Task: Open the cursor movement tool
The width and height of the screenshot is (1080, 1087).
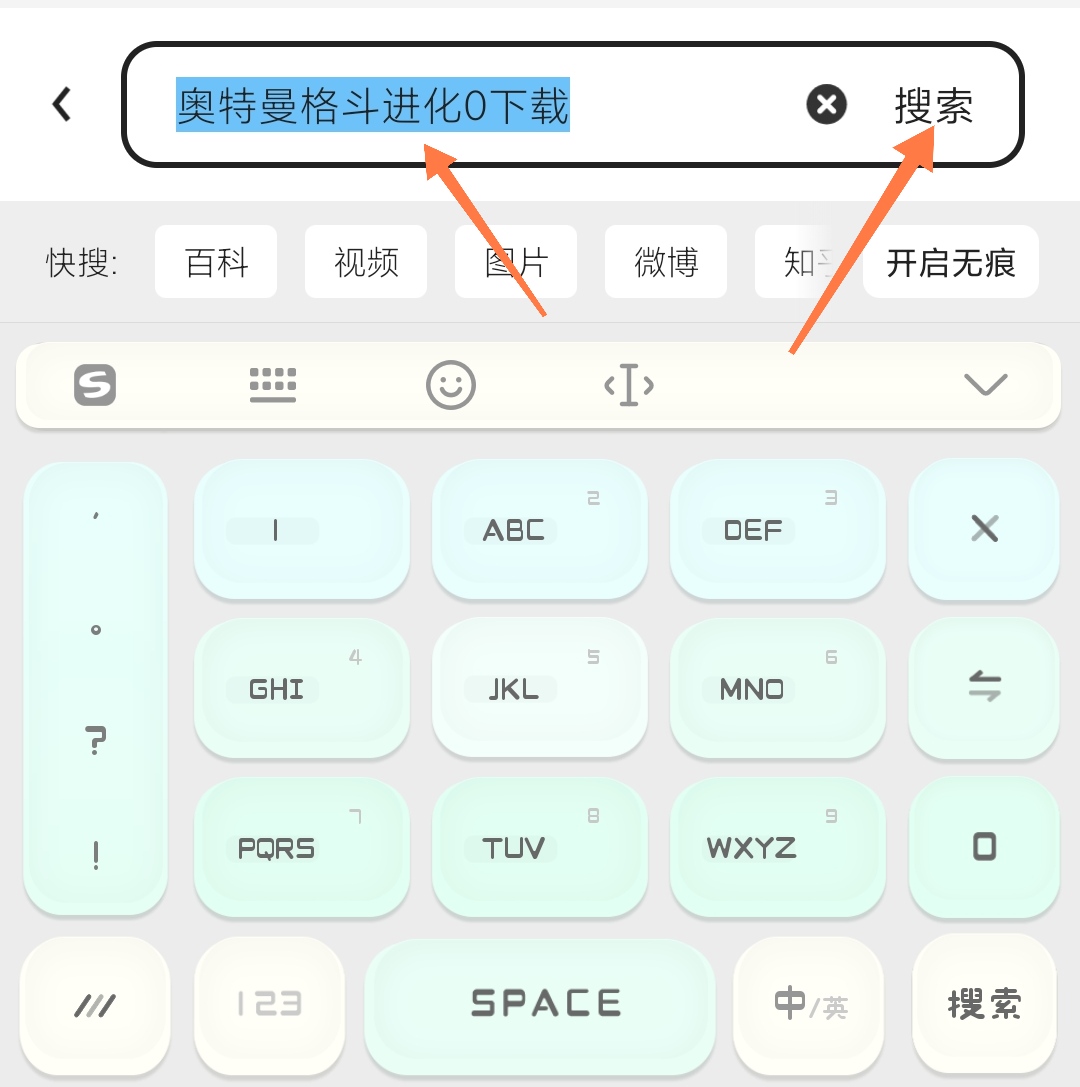Action: click(629, 385)
